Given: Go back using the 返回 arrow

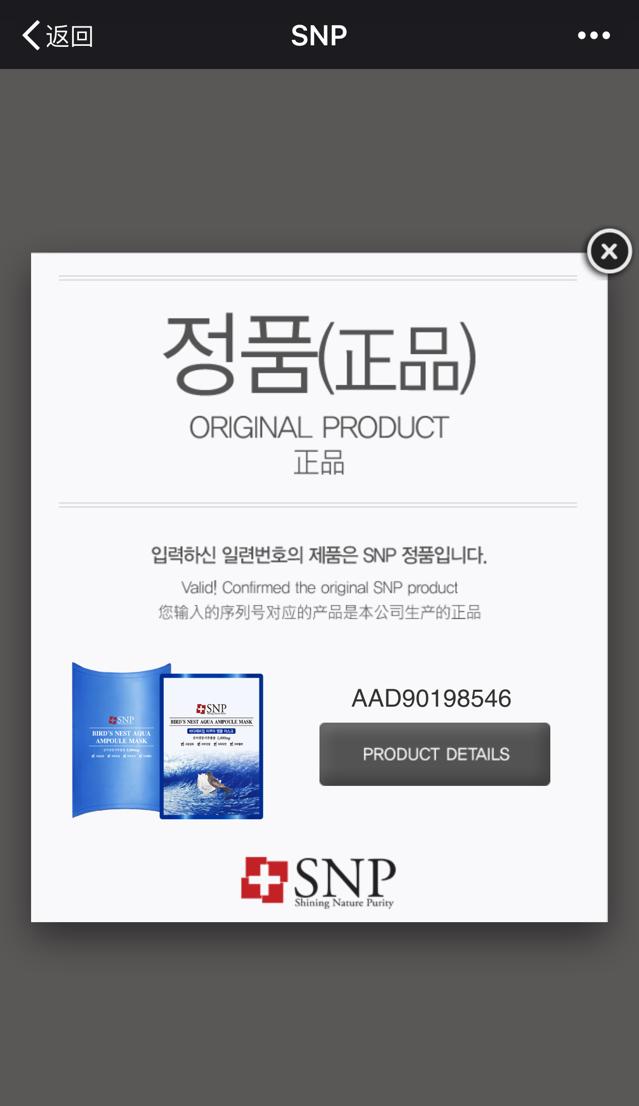Looking at the screenshot, I should [56, 36].
